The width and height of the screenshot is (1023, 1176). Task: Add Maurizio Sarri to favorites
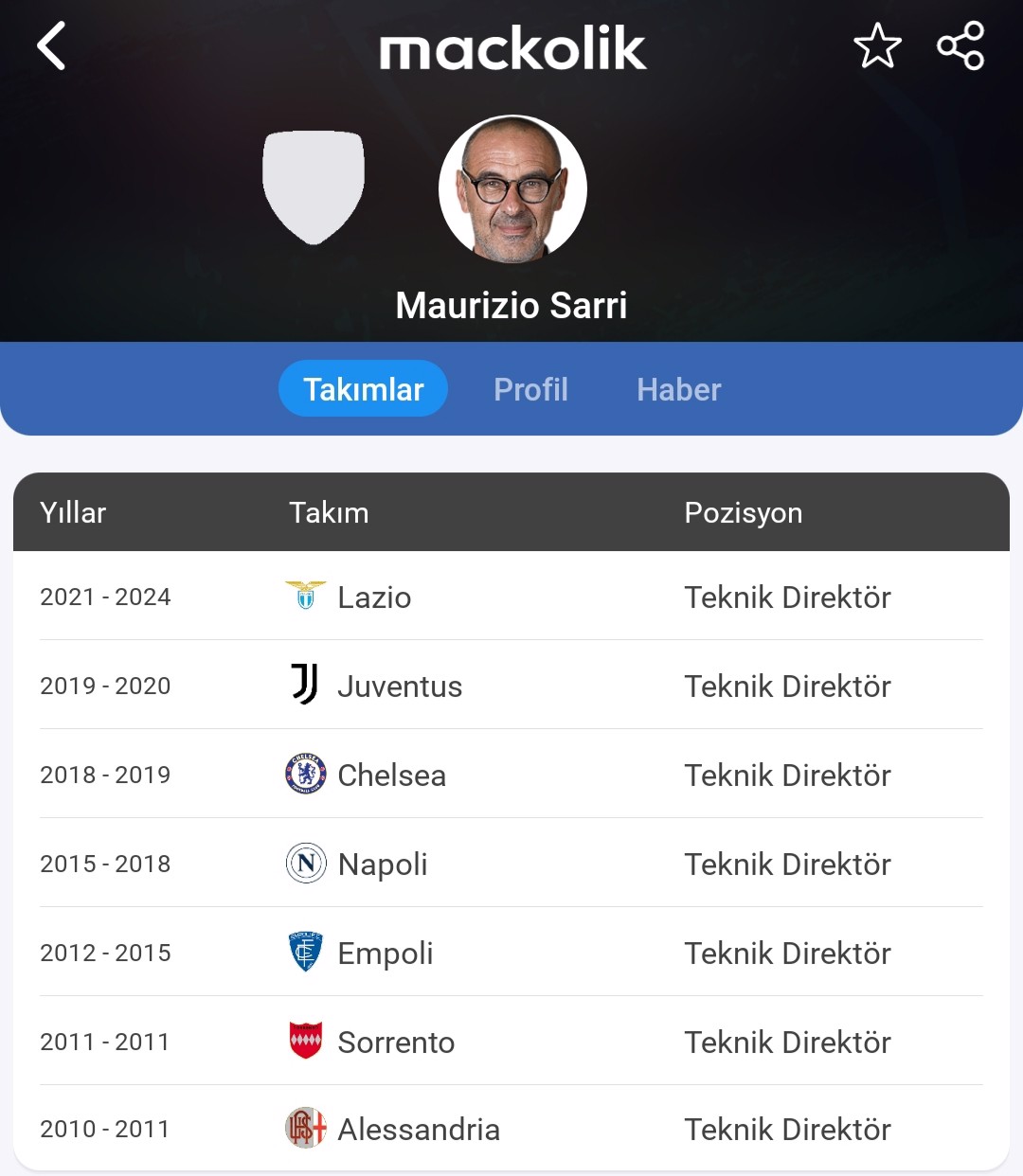tap(877, 45)
